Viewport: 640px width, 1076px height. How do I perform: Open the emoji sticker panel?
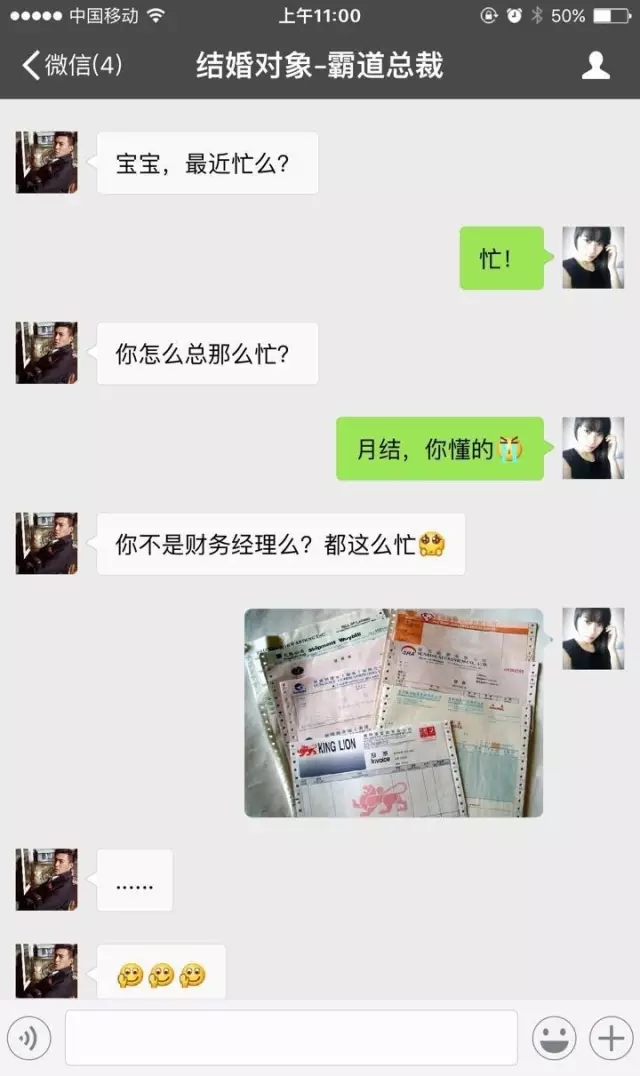click(553, 1038)
